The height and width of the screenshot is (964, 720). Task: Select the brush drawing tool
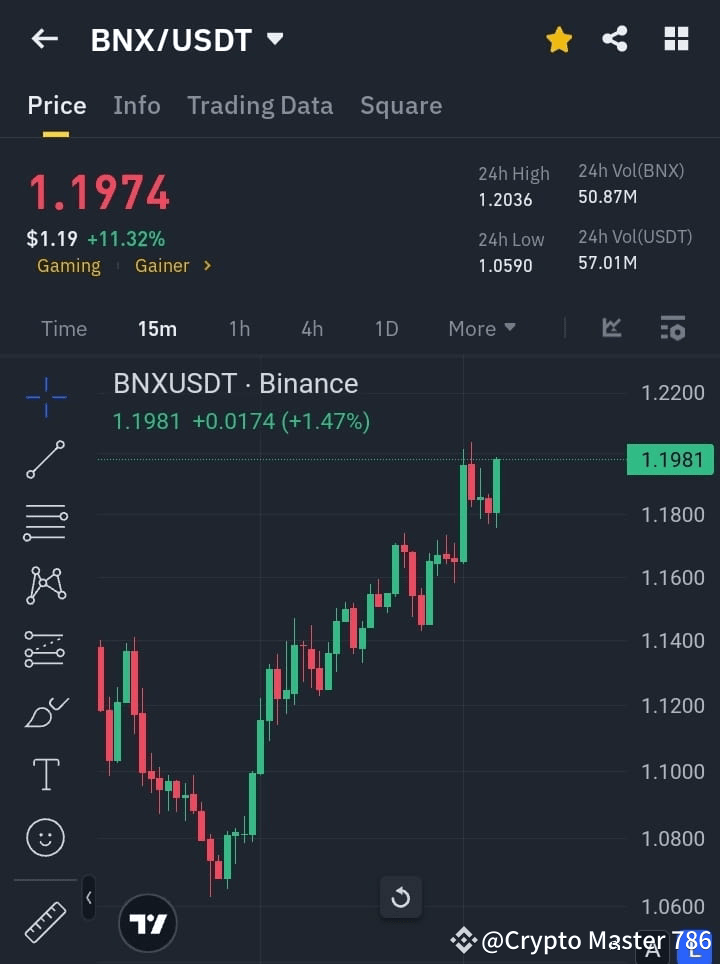[x=45, y=712]
